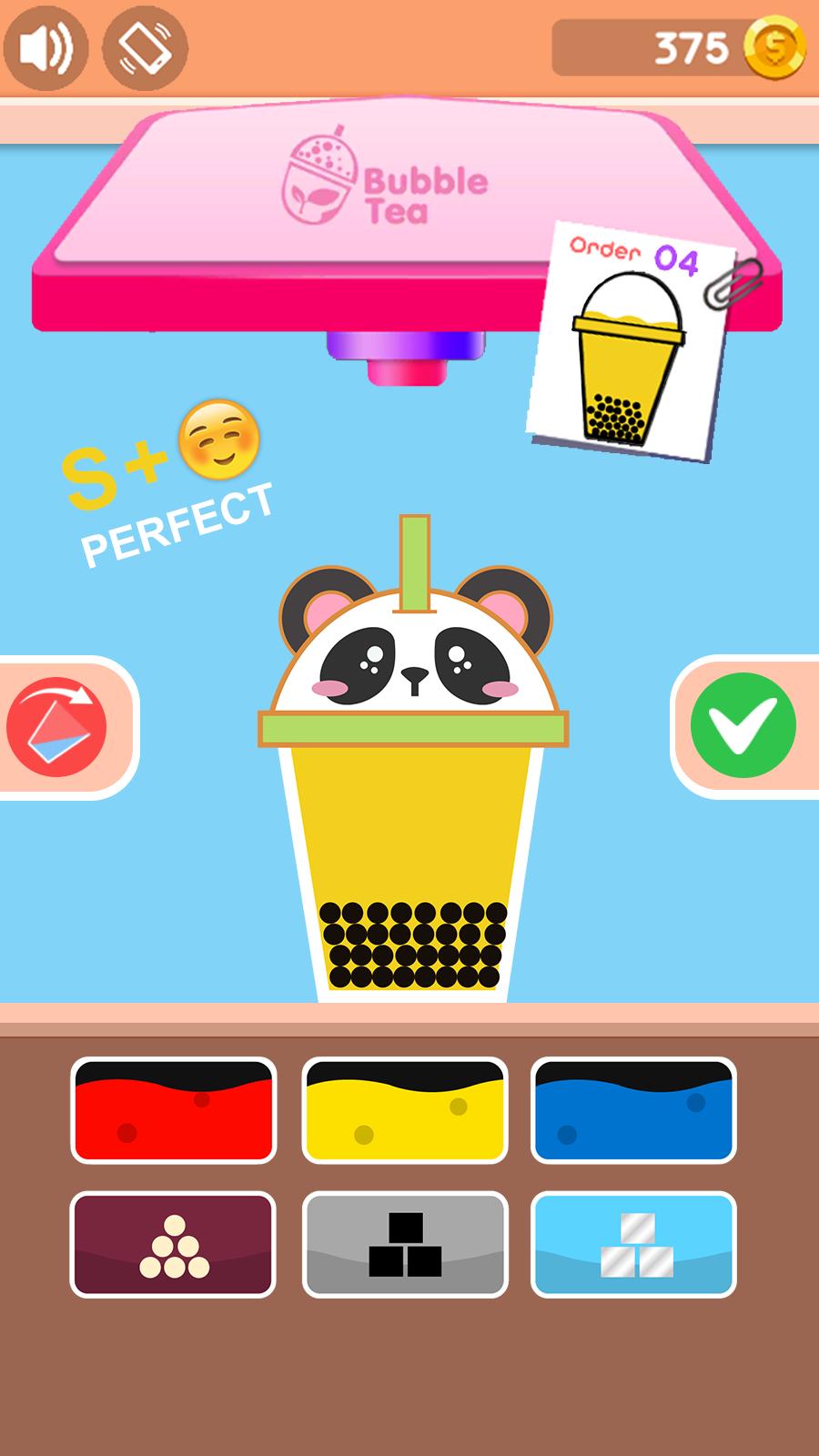Mute the game sound

point(45,47)
